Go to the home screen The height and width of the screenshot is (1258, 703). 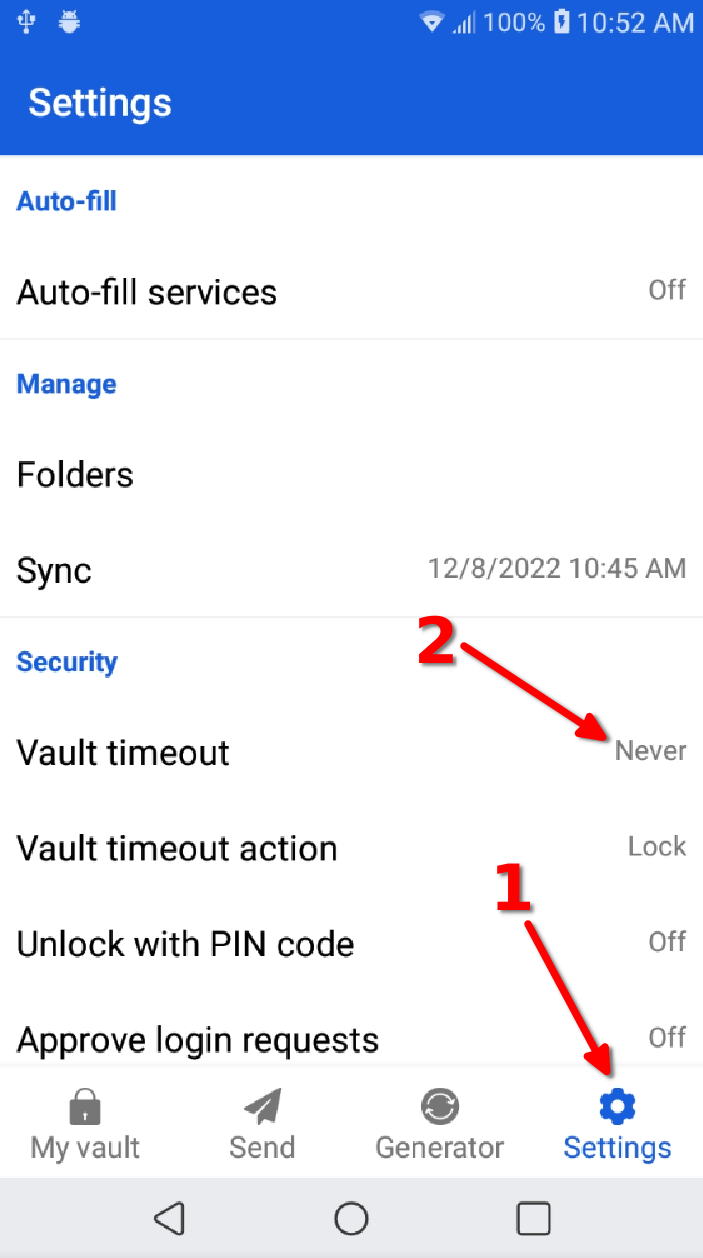tap(351, 1218)
